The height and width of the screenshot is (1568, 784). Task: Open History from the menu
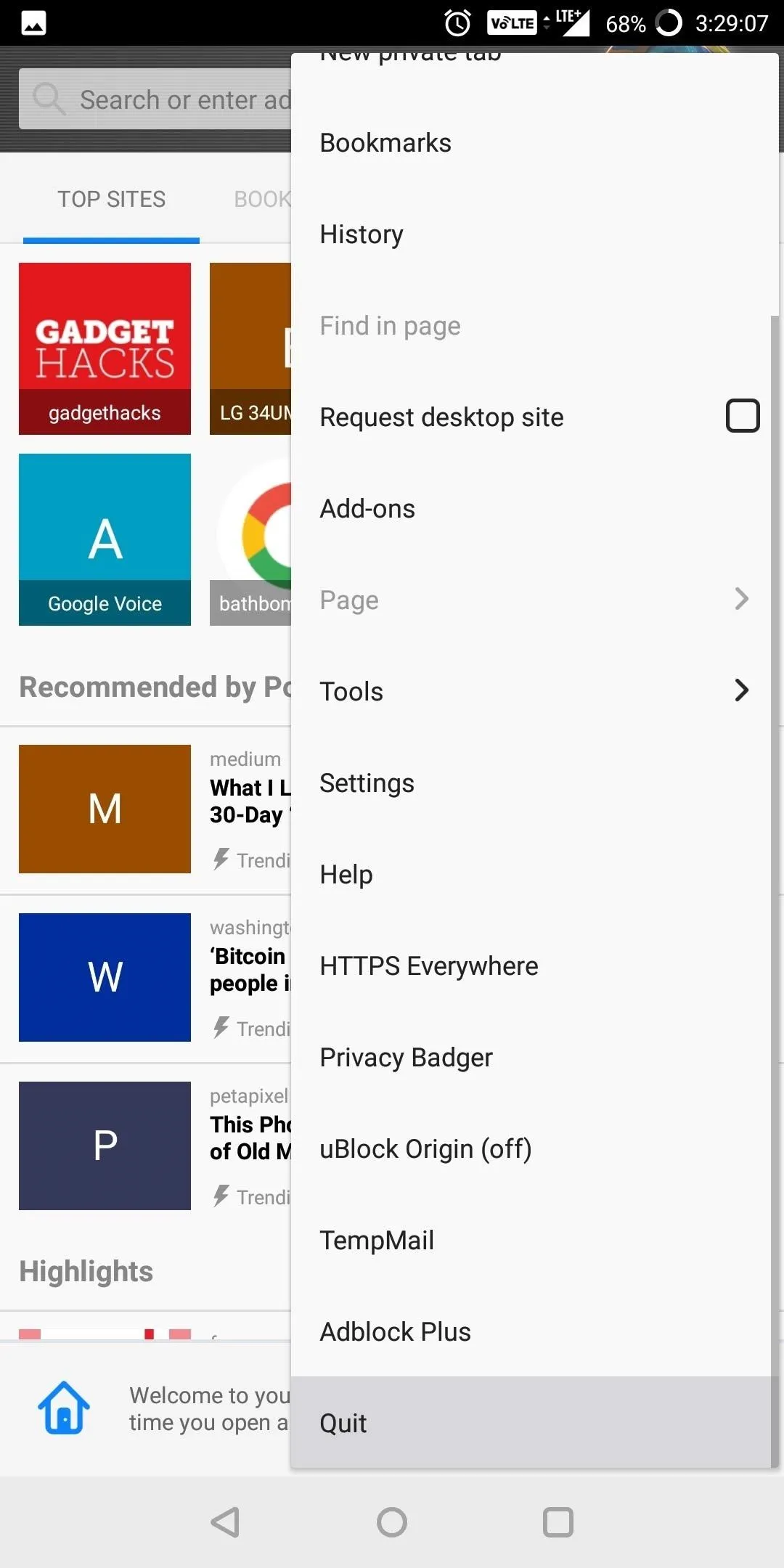[534, 234]
